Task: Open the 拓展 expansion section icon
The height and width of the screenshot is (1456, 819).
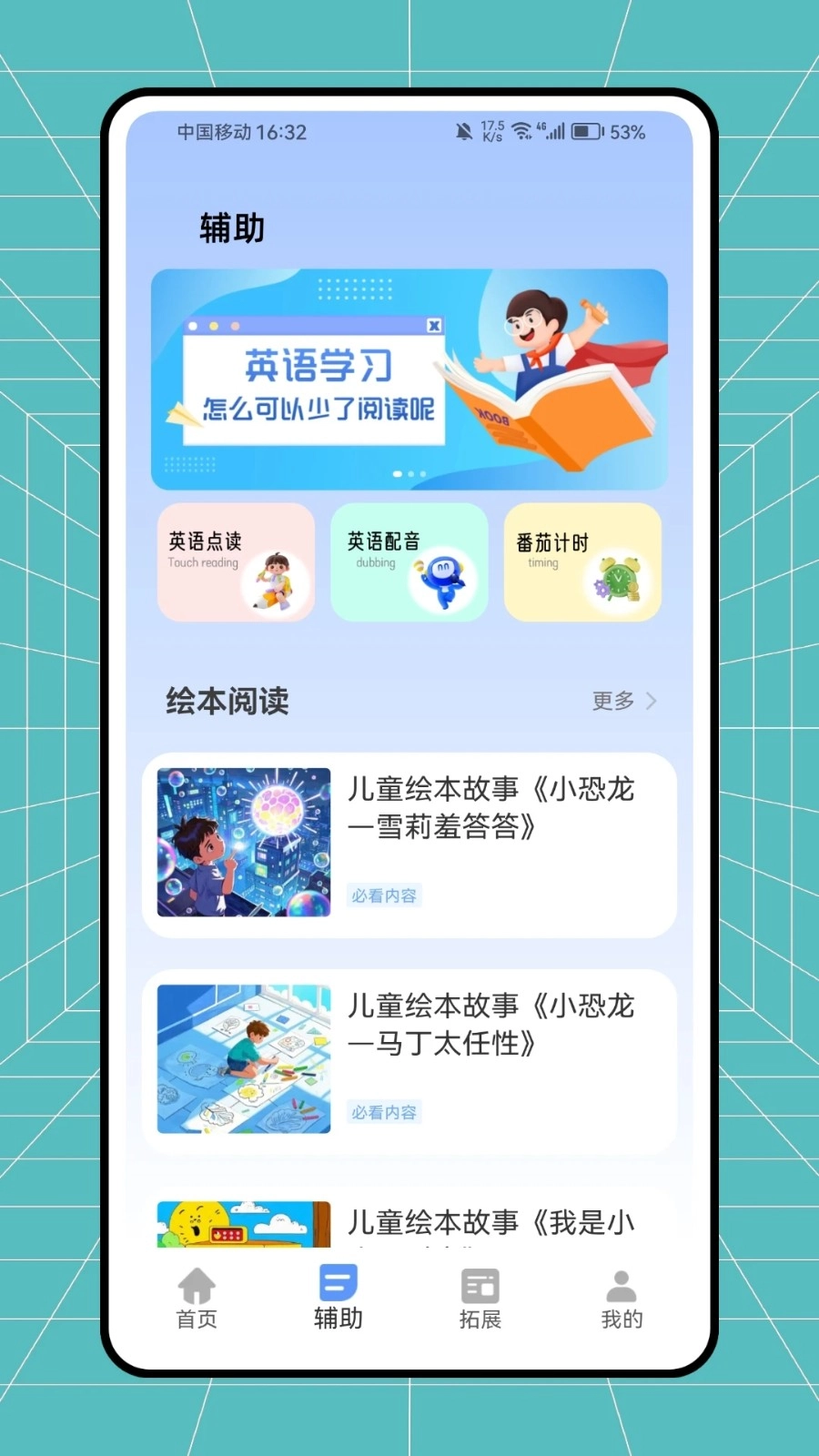Action: (x=480, y=1285)
